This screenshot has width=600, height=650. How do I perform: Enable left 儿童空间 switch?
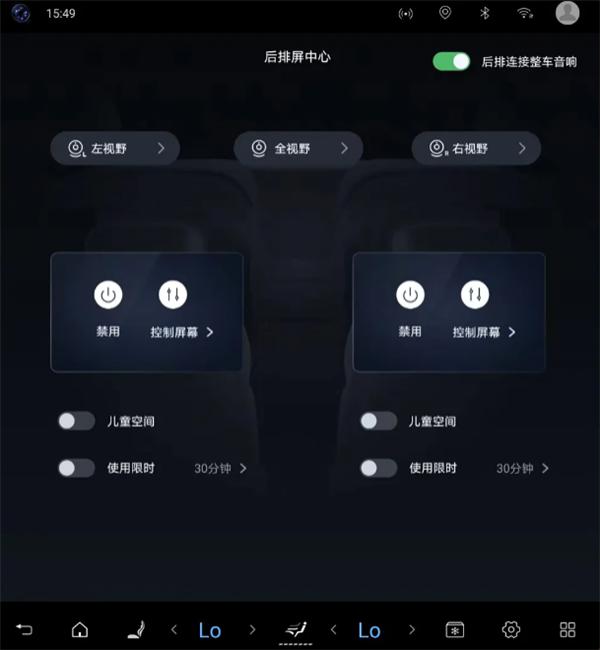pos(76,421)
